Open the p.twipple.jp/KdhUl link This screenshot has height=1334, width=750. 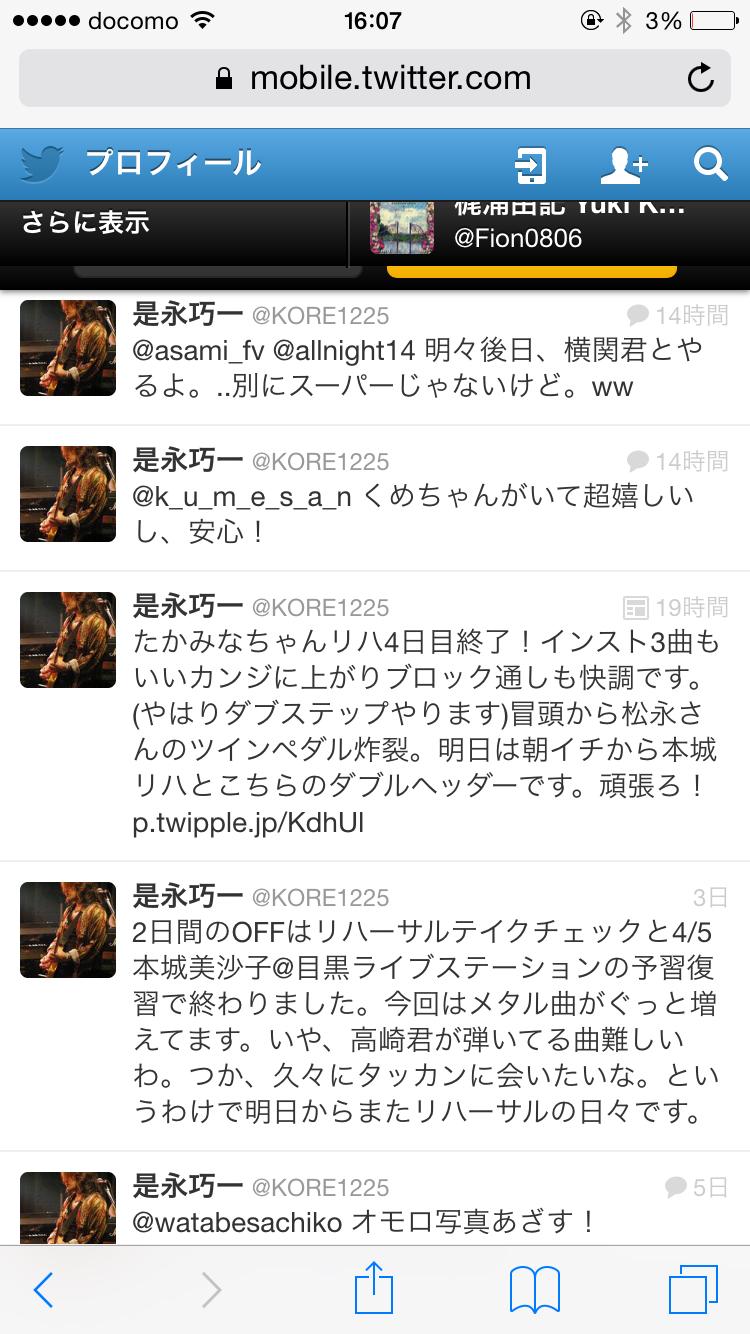coord(249,822)
